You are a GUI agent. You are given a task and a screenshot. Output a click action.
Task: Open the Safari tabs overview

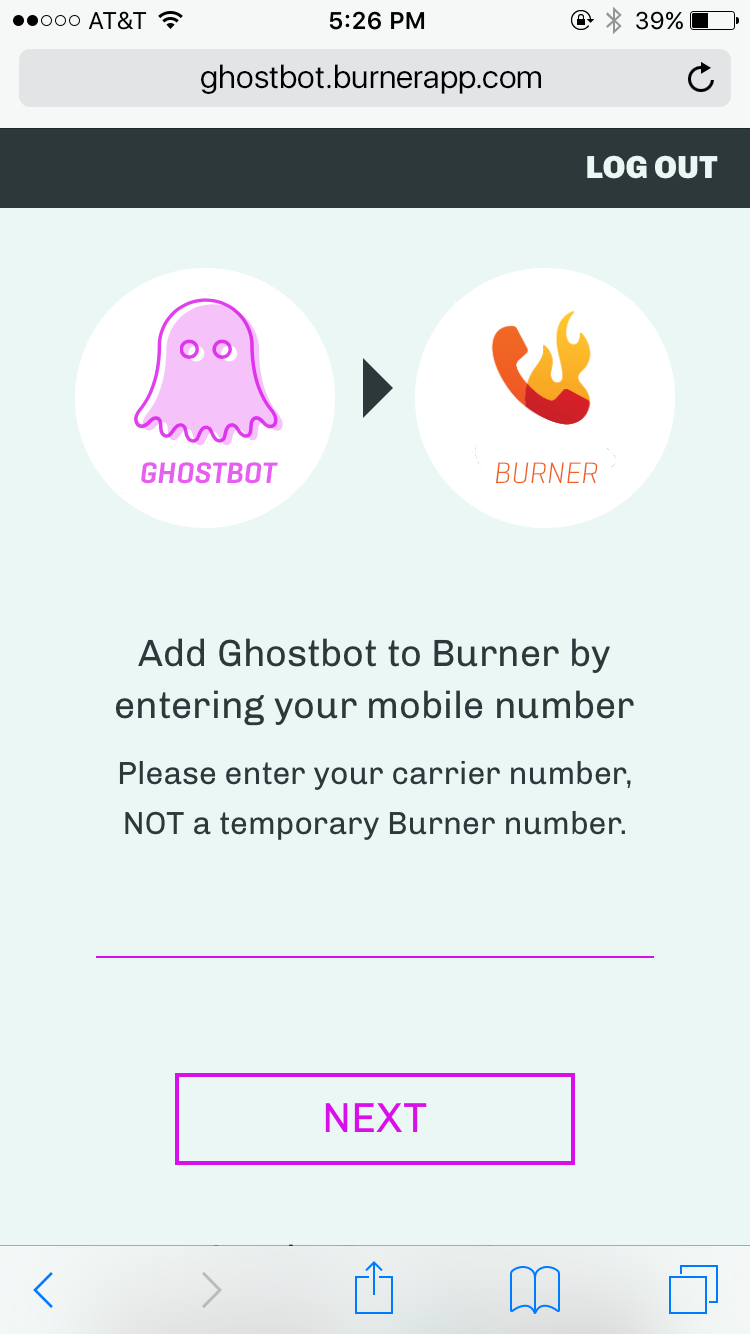[x=693, y=1290]
